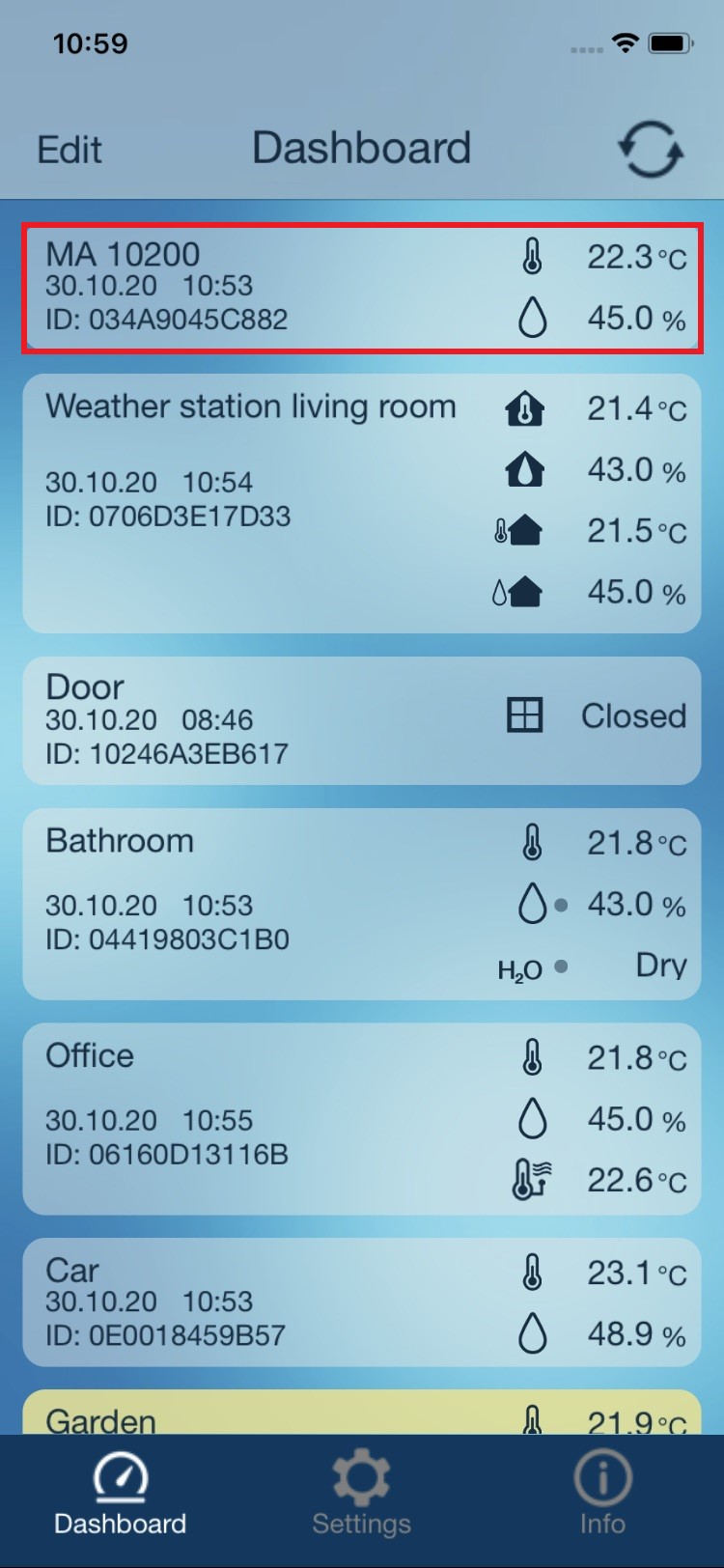Go to the Info tab

[602, 1497]
